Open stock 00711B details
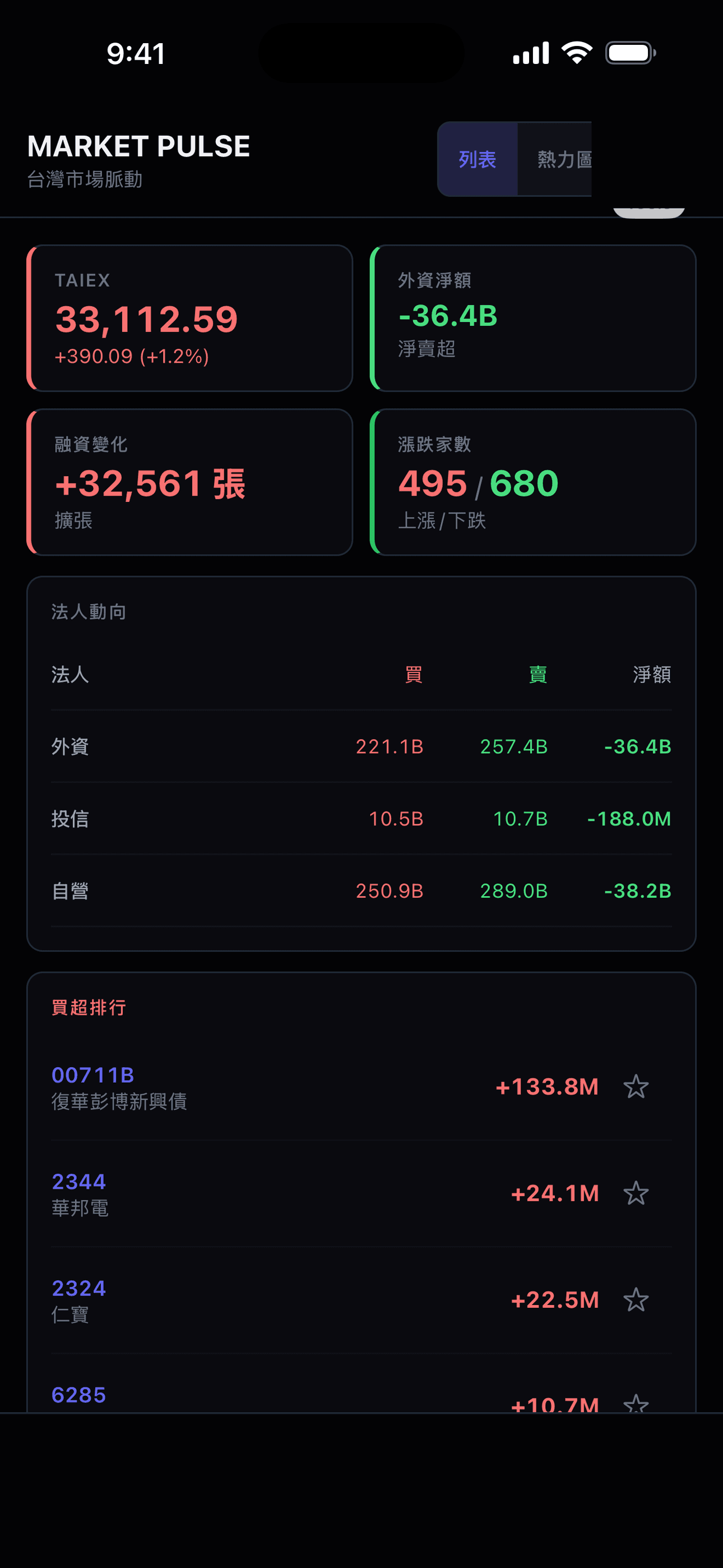 coord(92,1074)
